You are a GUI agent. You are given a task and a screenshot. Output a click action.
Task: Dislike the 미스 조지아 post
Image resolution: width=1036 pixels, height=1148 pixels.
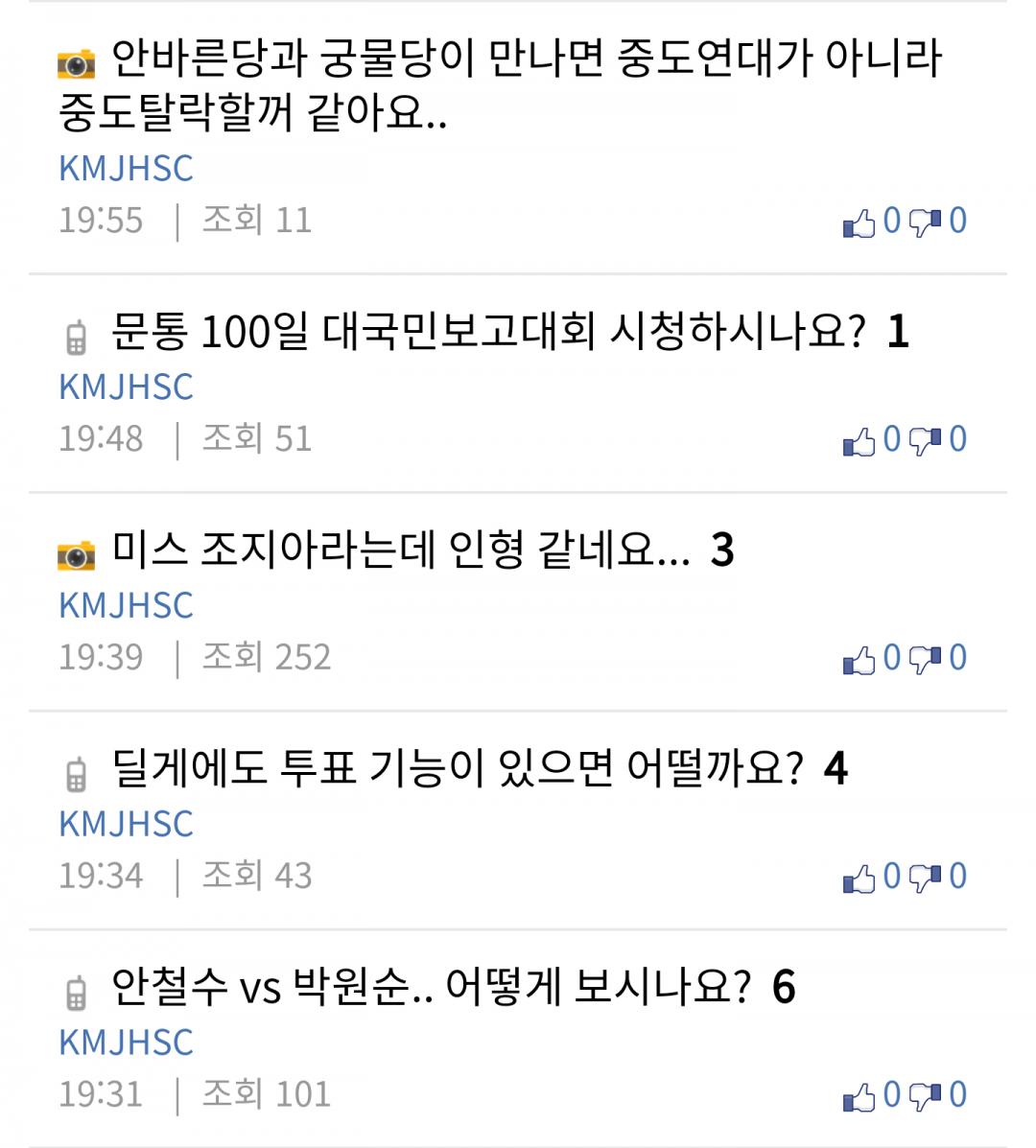(925, 660)
